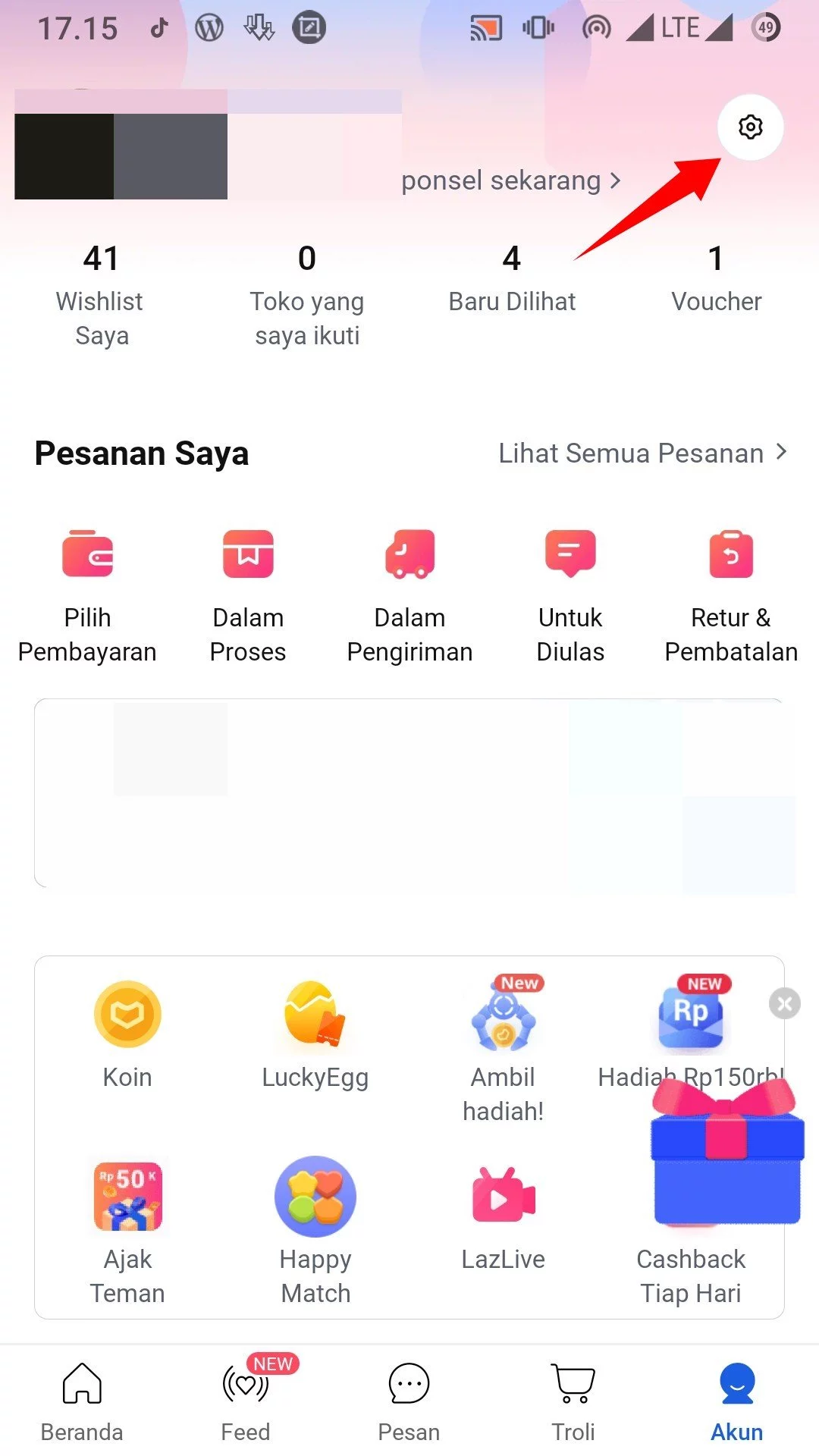819x1456 pixels.
Task: Launch the Happy Match game icon
Action: coord(315,1198)
